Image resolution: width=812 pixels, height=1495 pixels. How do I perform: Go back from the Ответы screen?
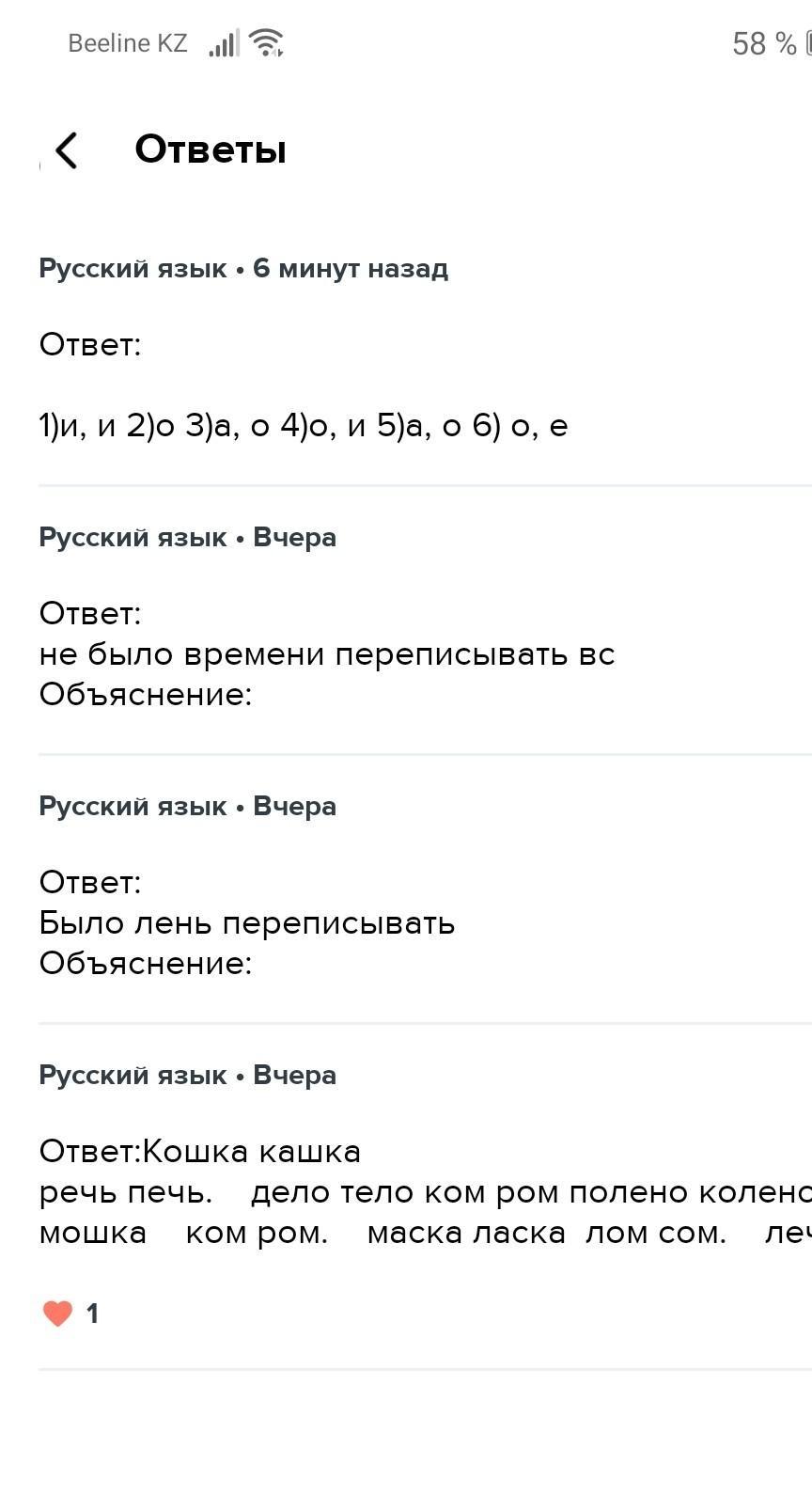click(66, 149)
